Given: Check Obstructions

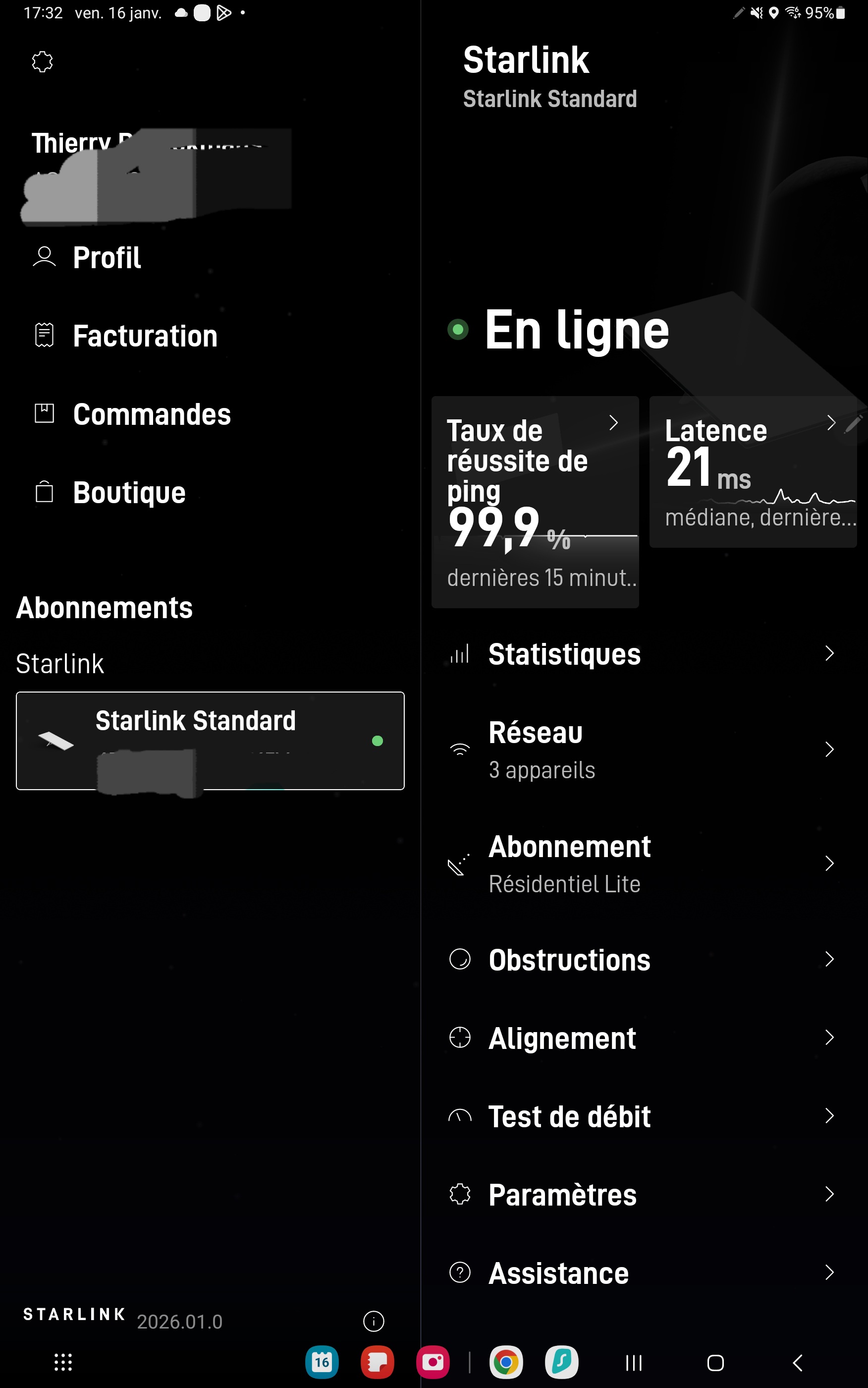Looking at the screenshot, I should point(641,959).
